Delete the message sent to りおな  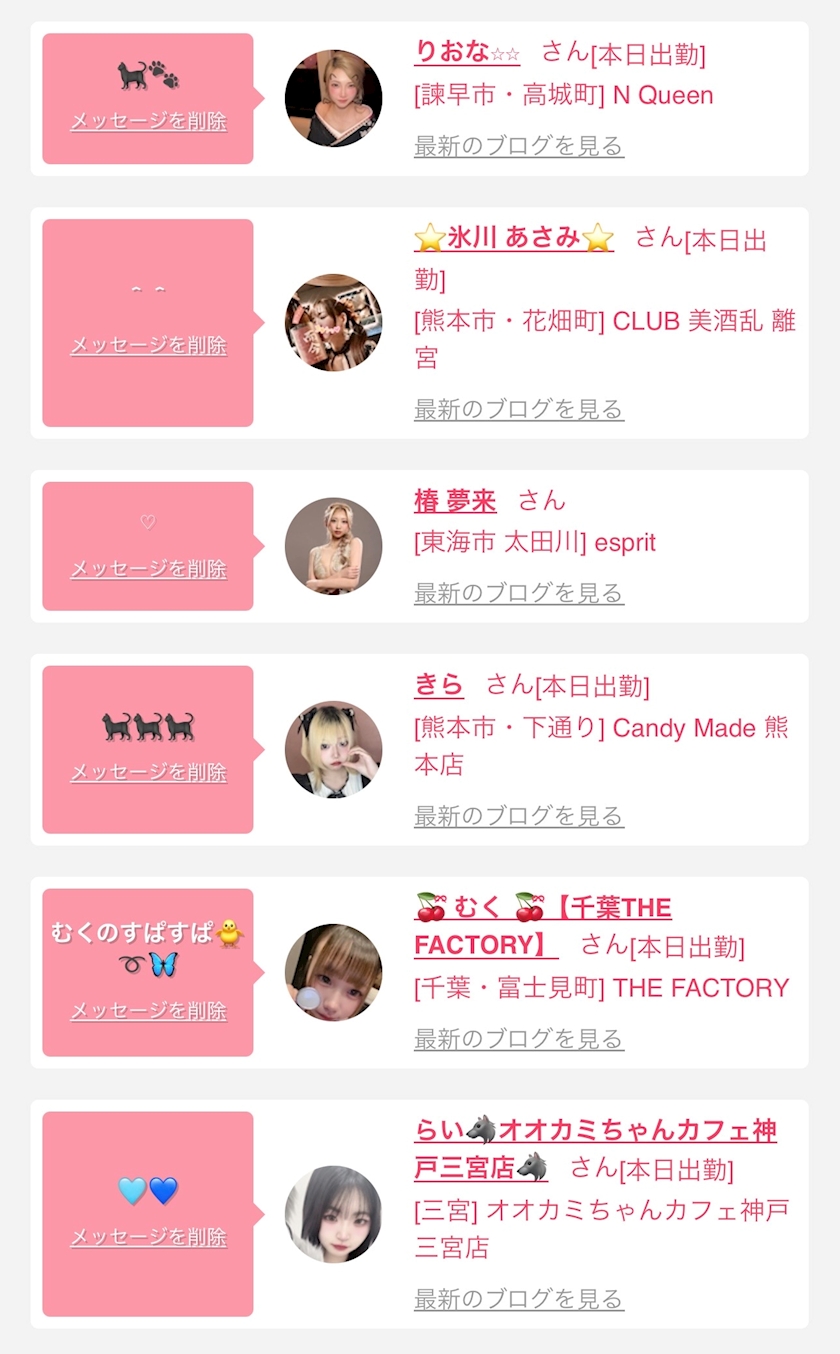(148, 122)
